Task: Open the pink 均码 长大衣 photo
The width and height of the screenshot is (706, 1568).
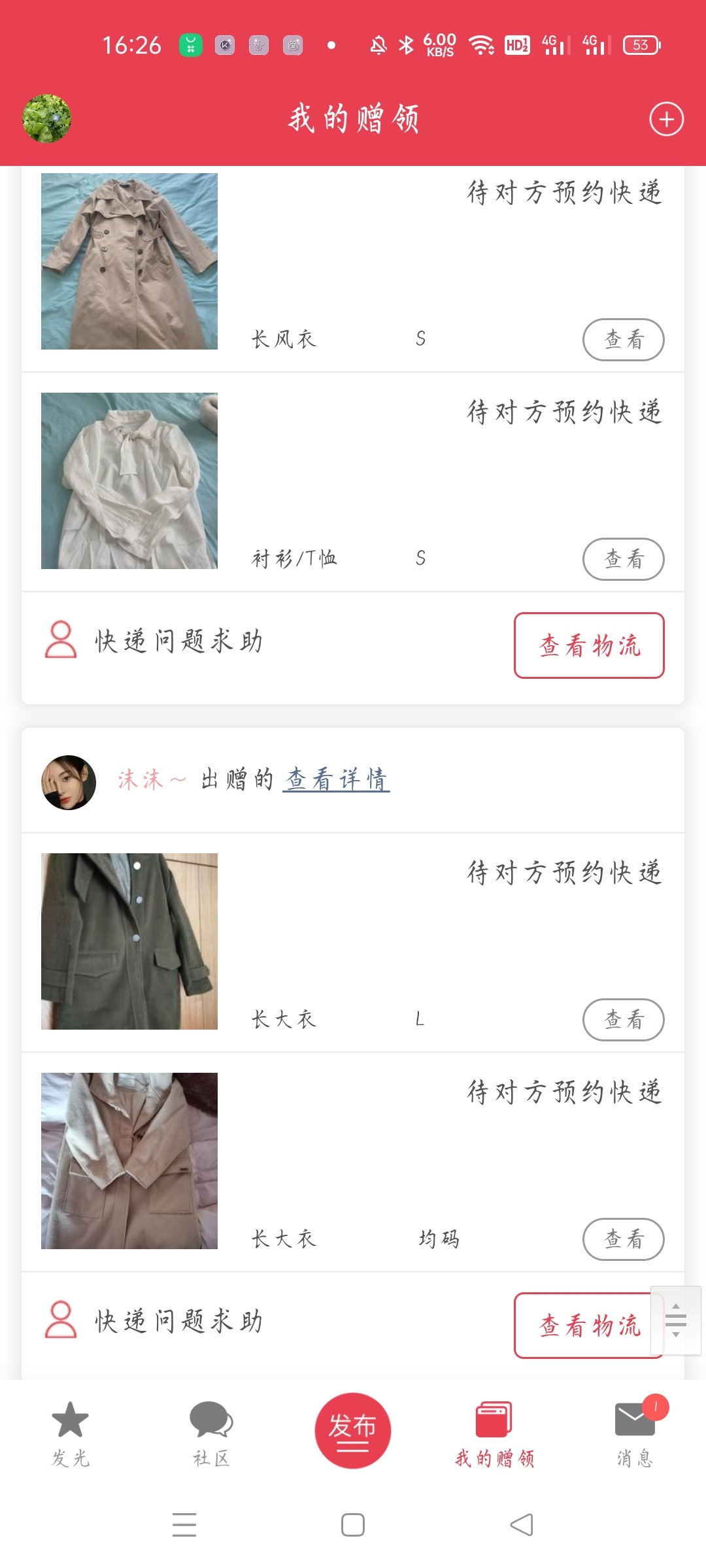Action: [129, 1161]
